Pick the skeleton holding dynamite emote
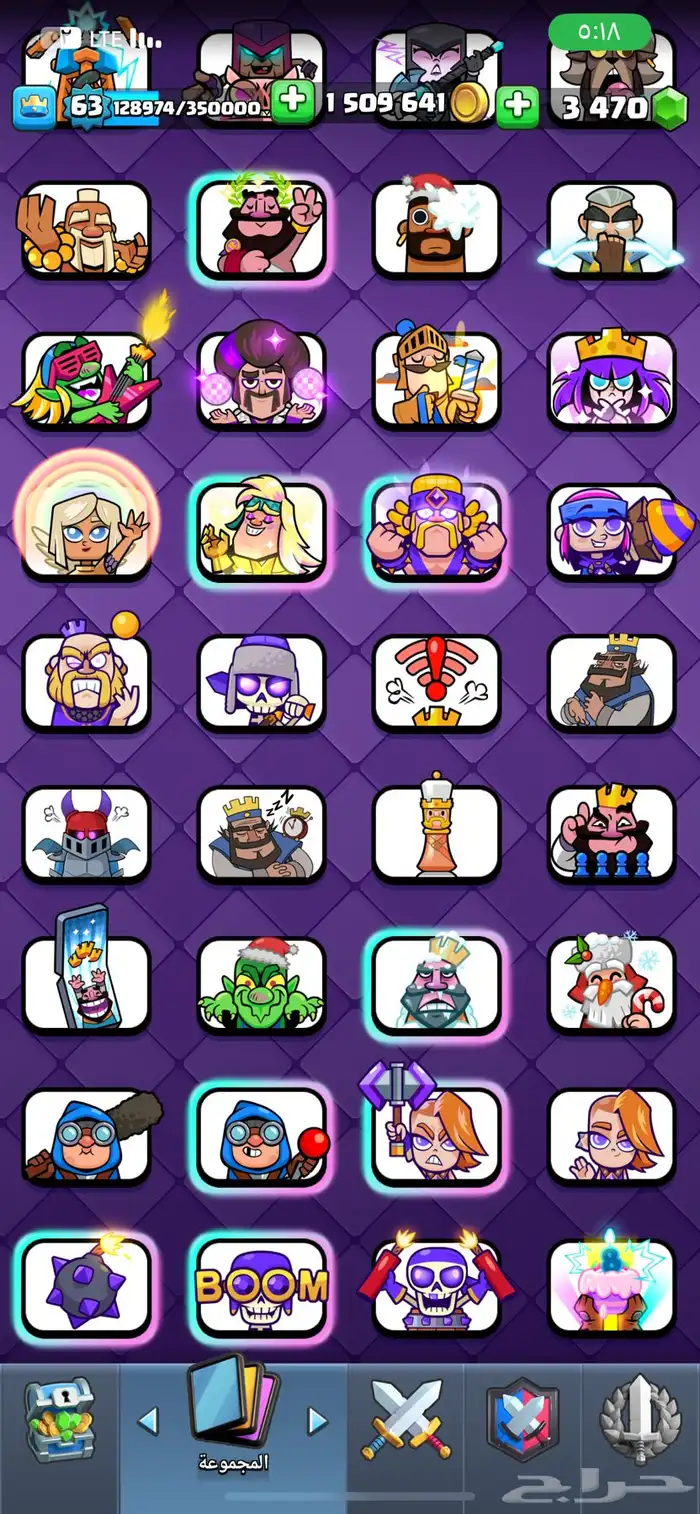The height and width of the screenshot is (1514, 700). pos(436,1286)
